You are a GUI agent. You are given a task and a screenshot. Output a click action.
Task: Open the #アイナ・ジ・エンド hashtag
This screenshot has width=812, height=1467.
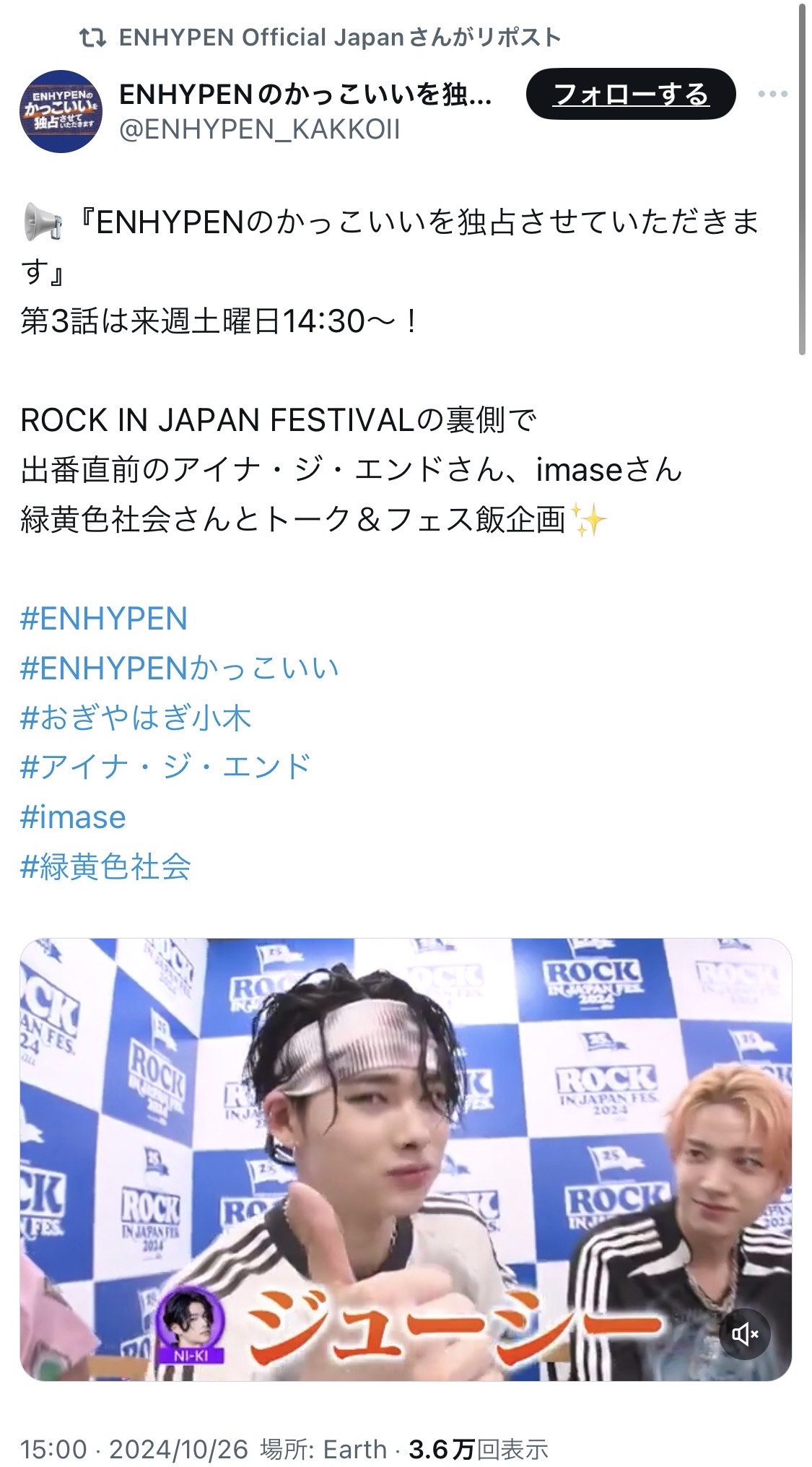165,767
